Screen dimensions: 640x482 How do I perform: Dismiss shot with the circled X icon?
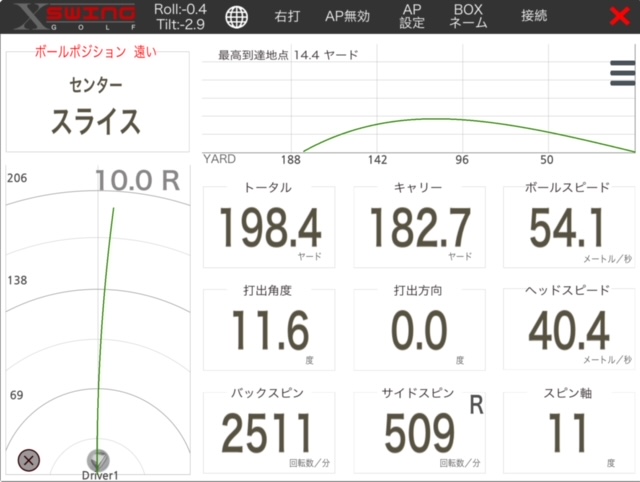tap(29, 458)
